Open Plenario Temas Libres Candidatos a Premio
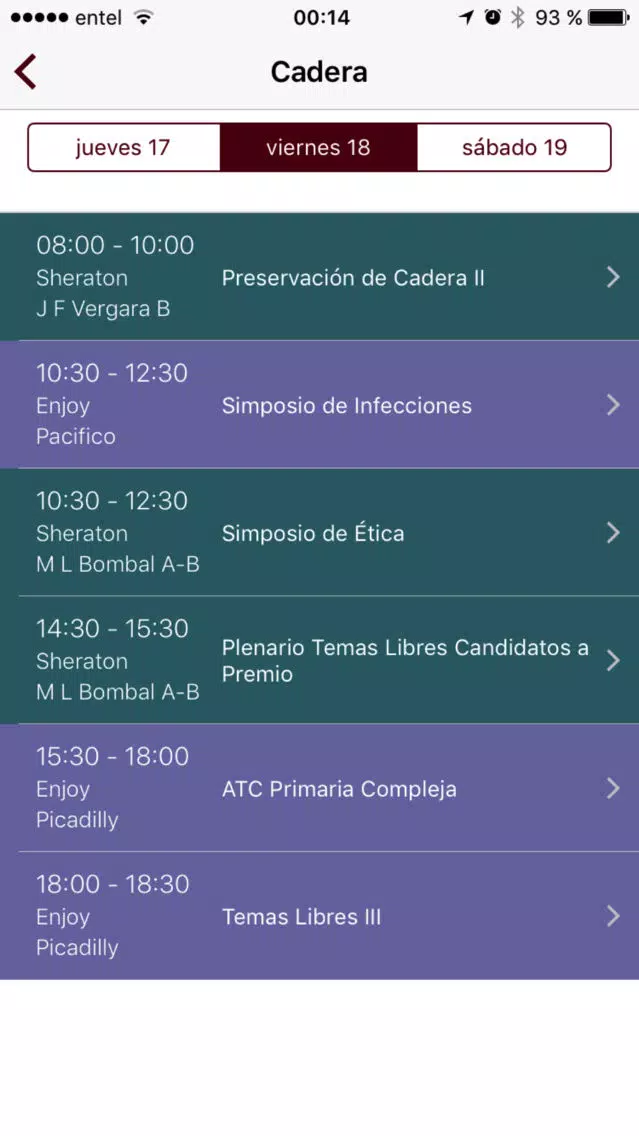This screenshot has height=1136, width=639. (320, 660)
